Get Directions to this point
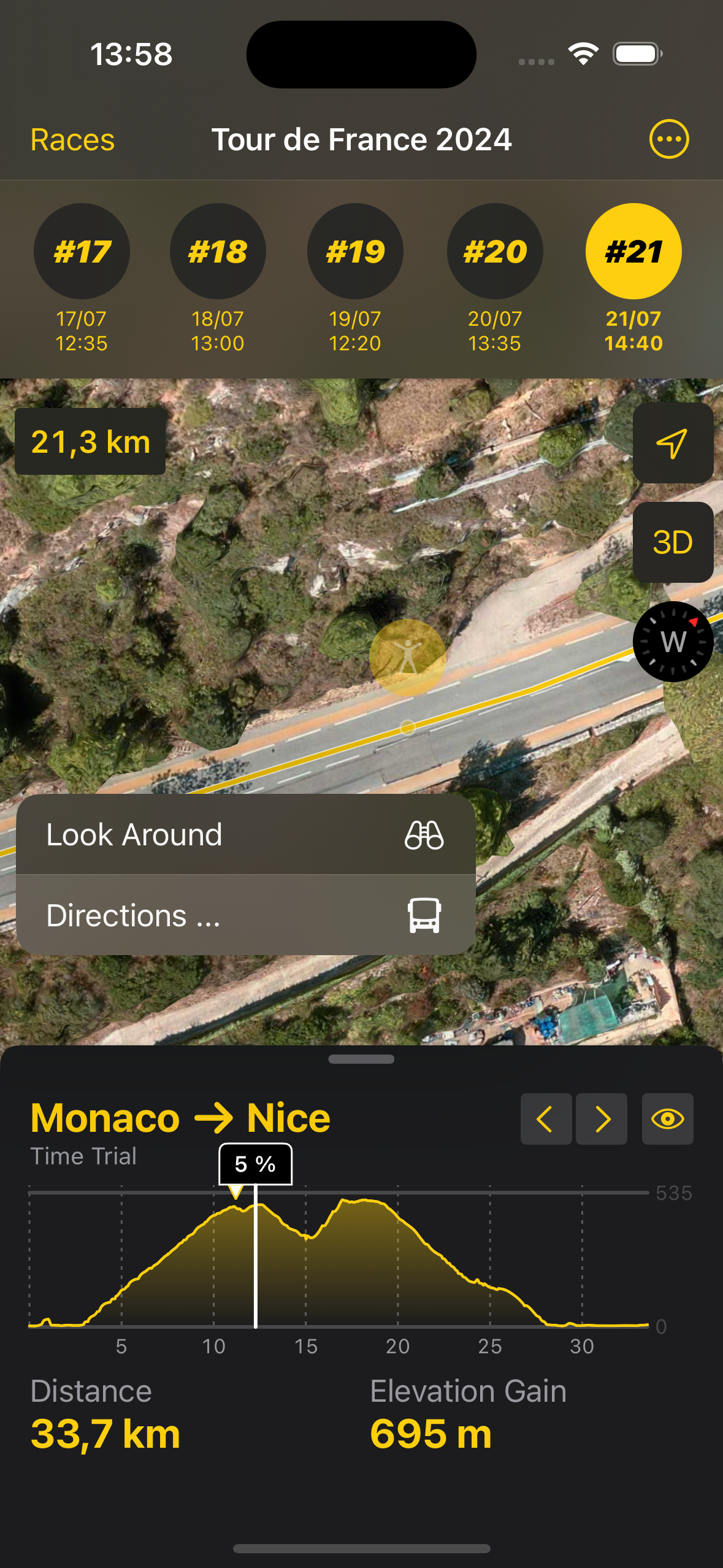Viewport: 723px width, 1568px height. (x=245, y=915)
